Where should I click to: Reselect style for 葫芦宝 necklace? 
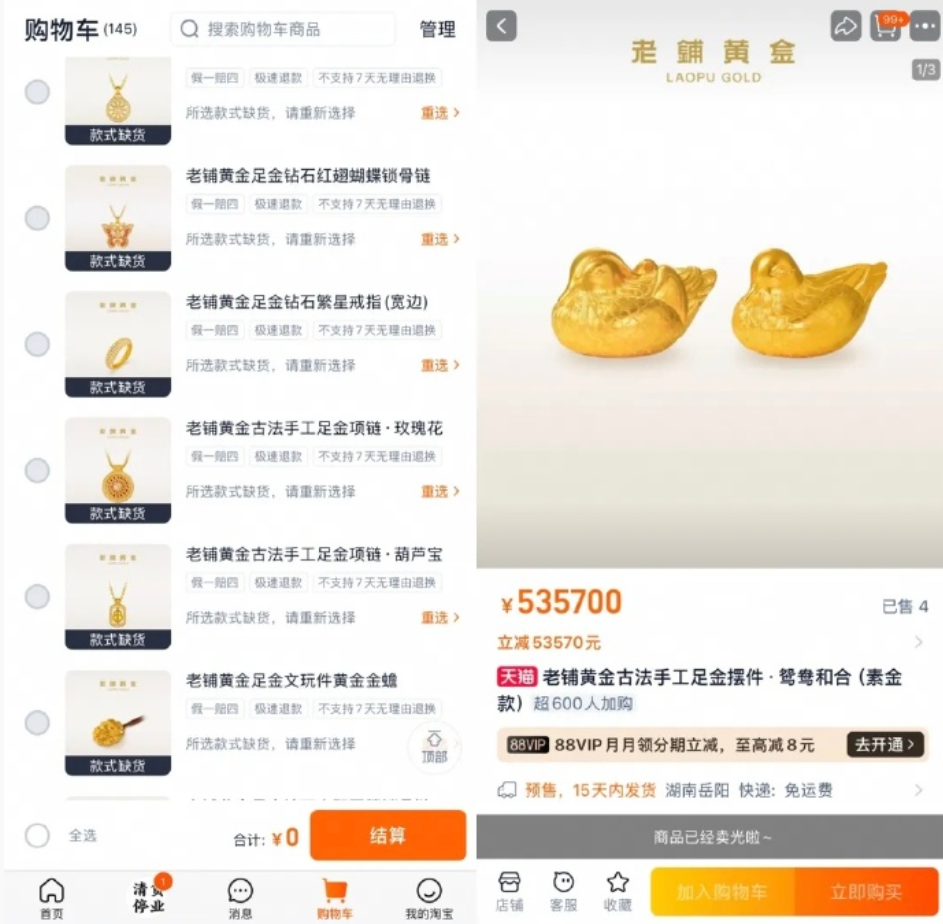click(x=439, y=617)
